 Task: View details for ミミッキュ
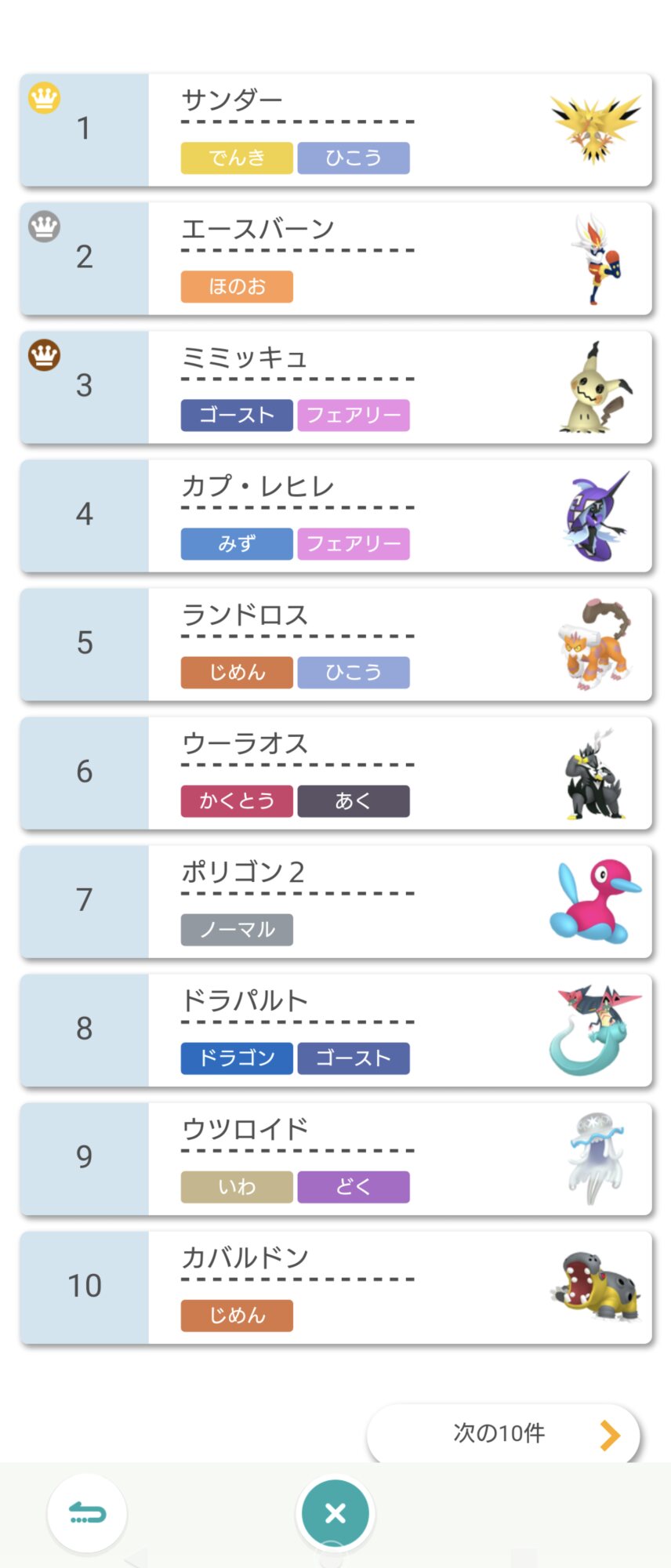click(335, 387)
